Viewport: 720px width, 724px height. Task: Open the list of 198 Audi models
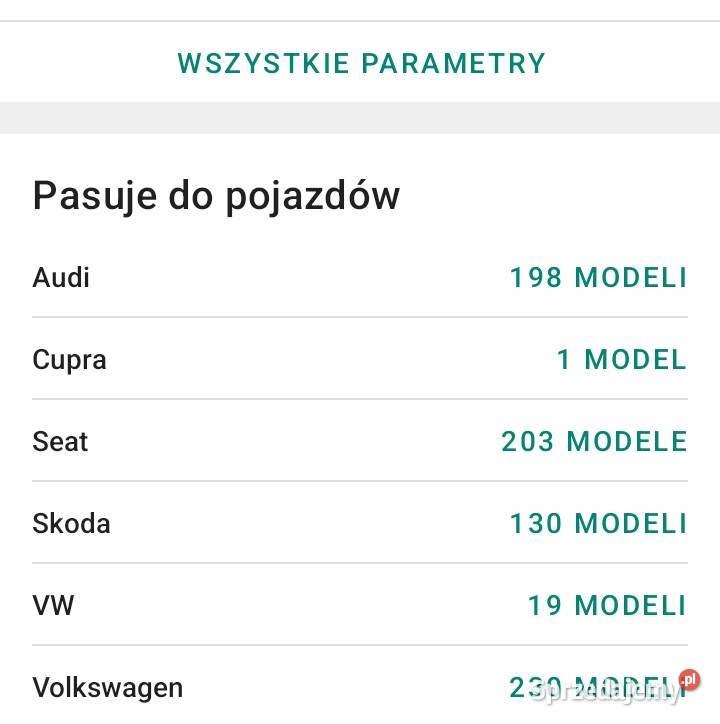(597, 278)
